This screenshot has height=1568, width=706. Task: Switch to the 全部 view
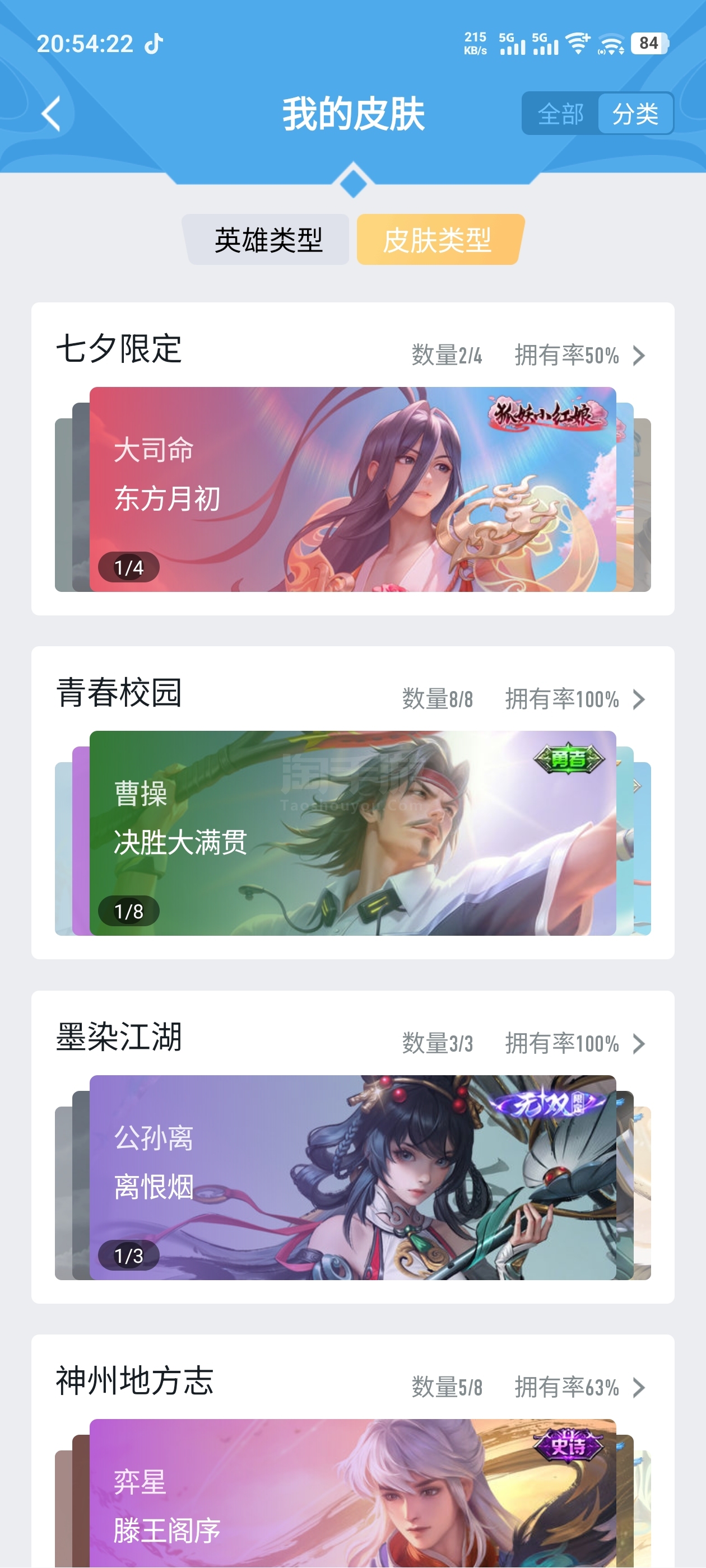tap(560, 114)
